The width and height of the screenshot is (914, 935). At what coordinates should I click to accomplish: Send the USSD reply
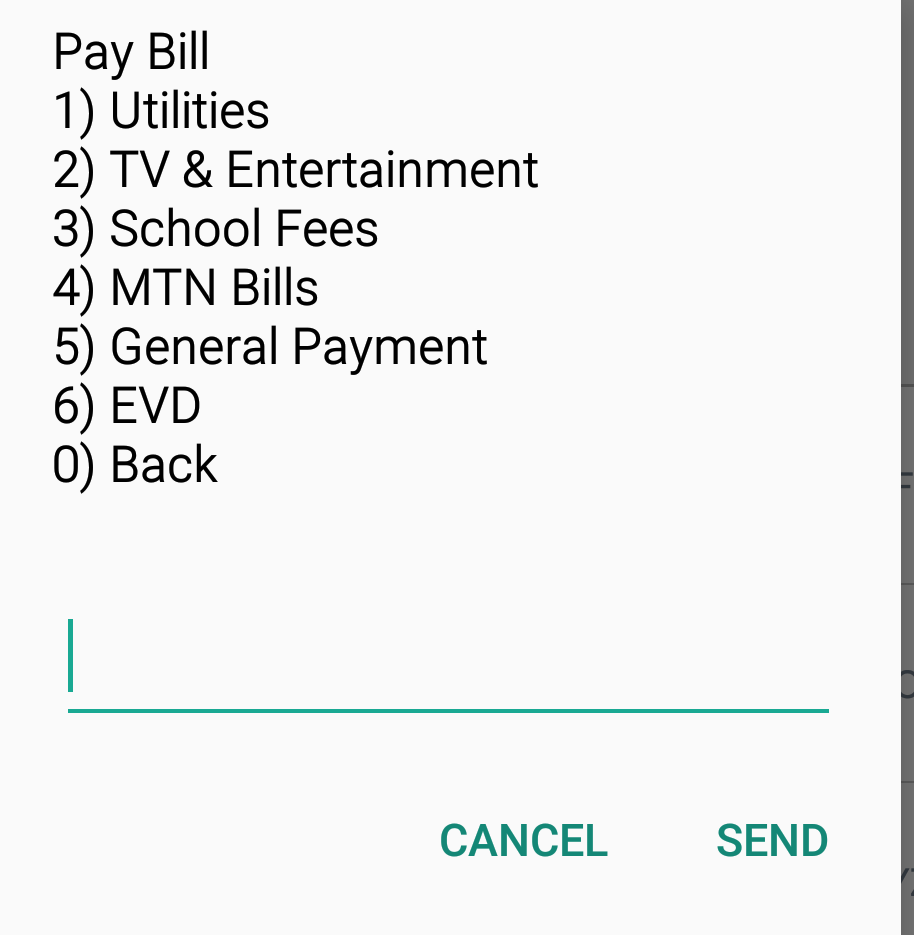[x=772, y=841]
